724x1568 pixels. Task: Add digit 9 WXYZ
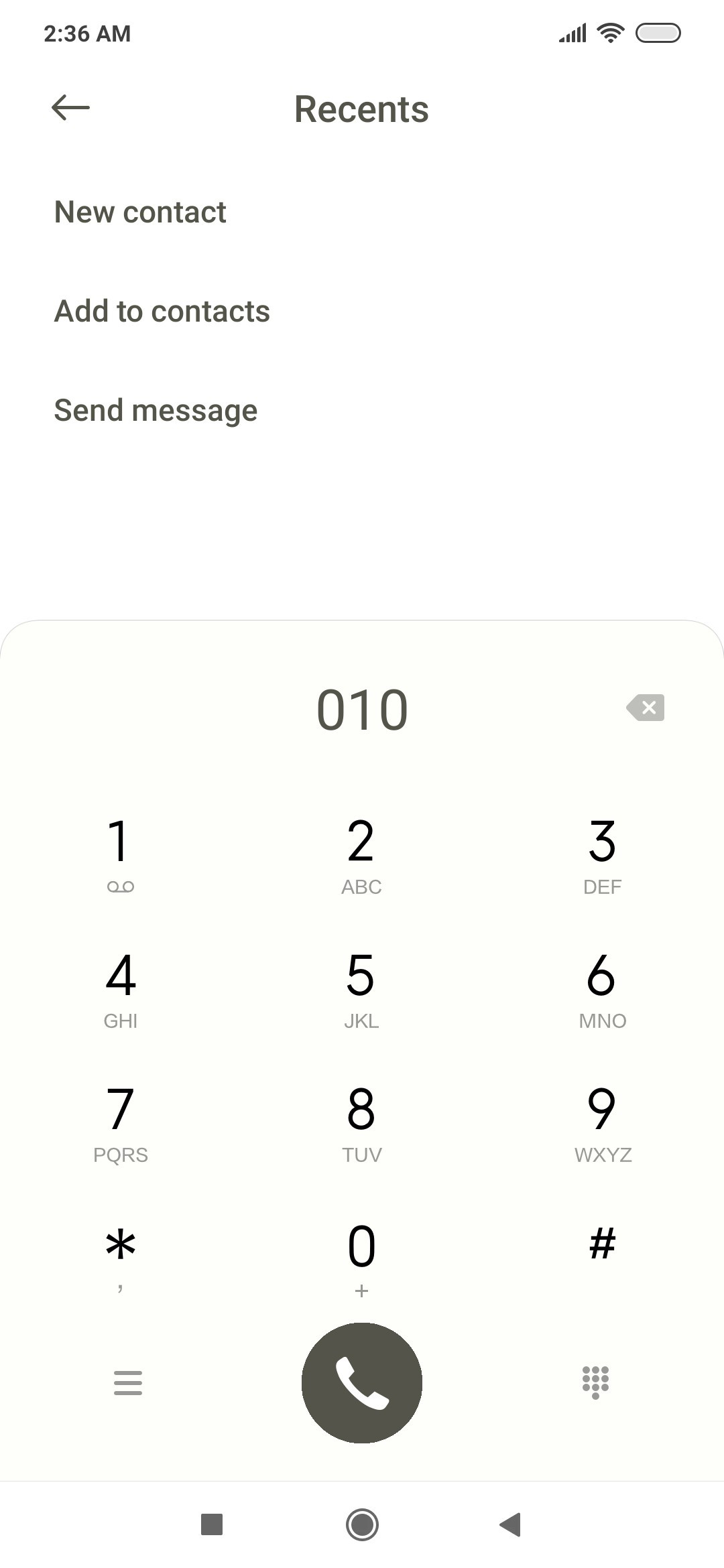pos(602,1124)
